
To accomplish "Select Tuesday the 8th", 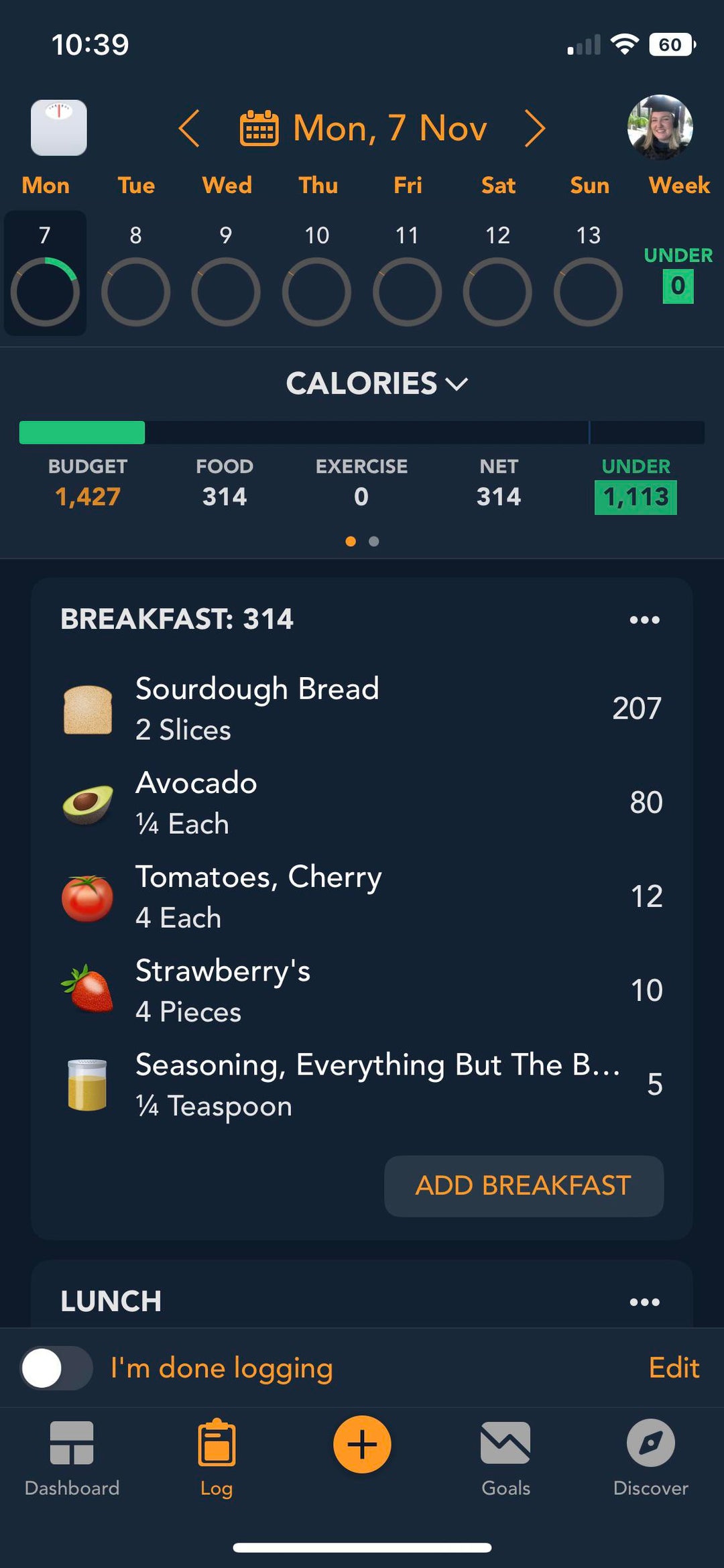I will click(x=135, y=275).
